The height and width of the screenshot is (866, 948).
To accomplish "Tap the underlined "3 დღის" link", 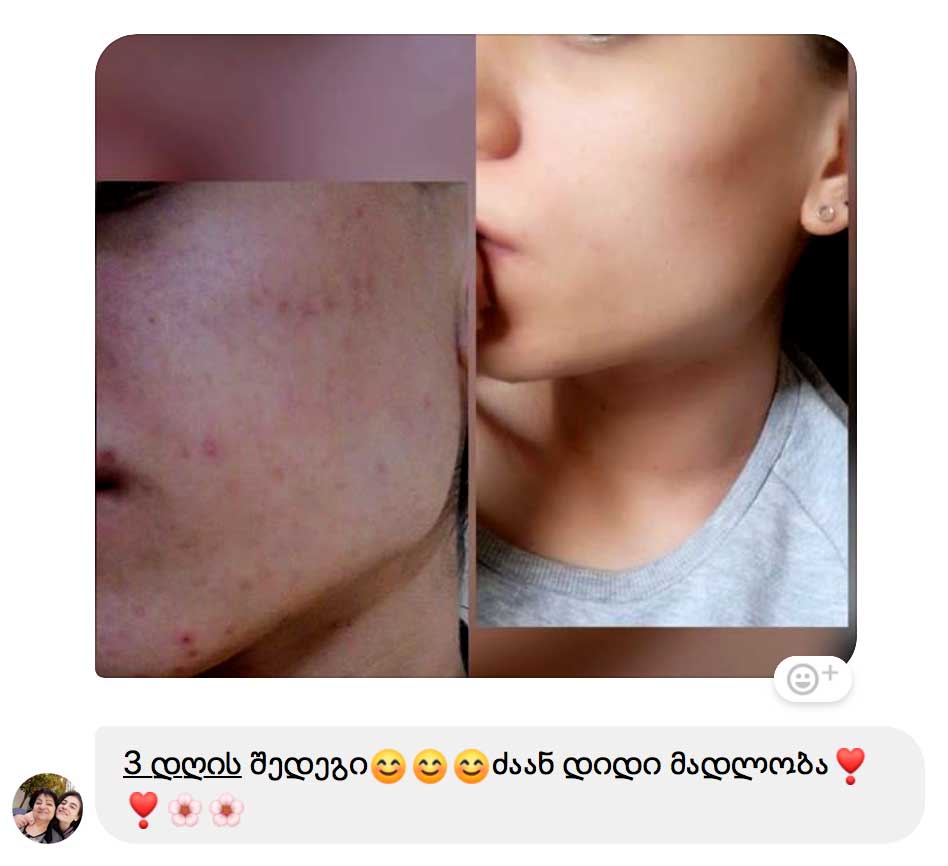I will 182,765.
